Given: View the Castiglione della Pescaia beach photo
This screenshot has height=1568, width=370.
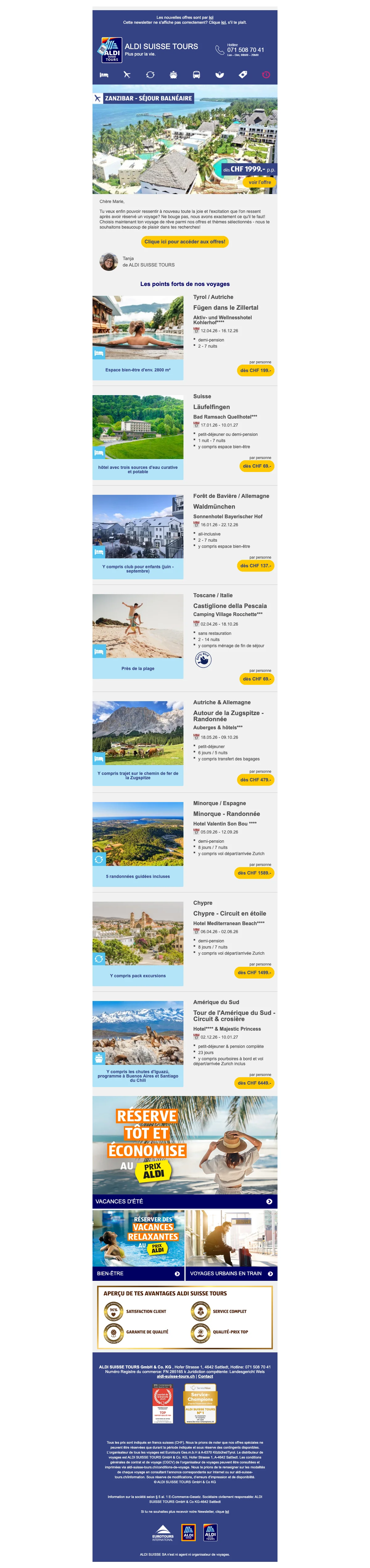Looking at the screenshot, I should pyautogui.click(x=138, y=626).
